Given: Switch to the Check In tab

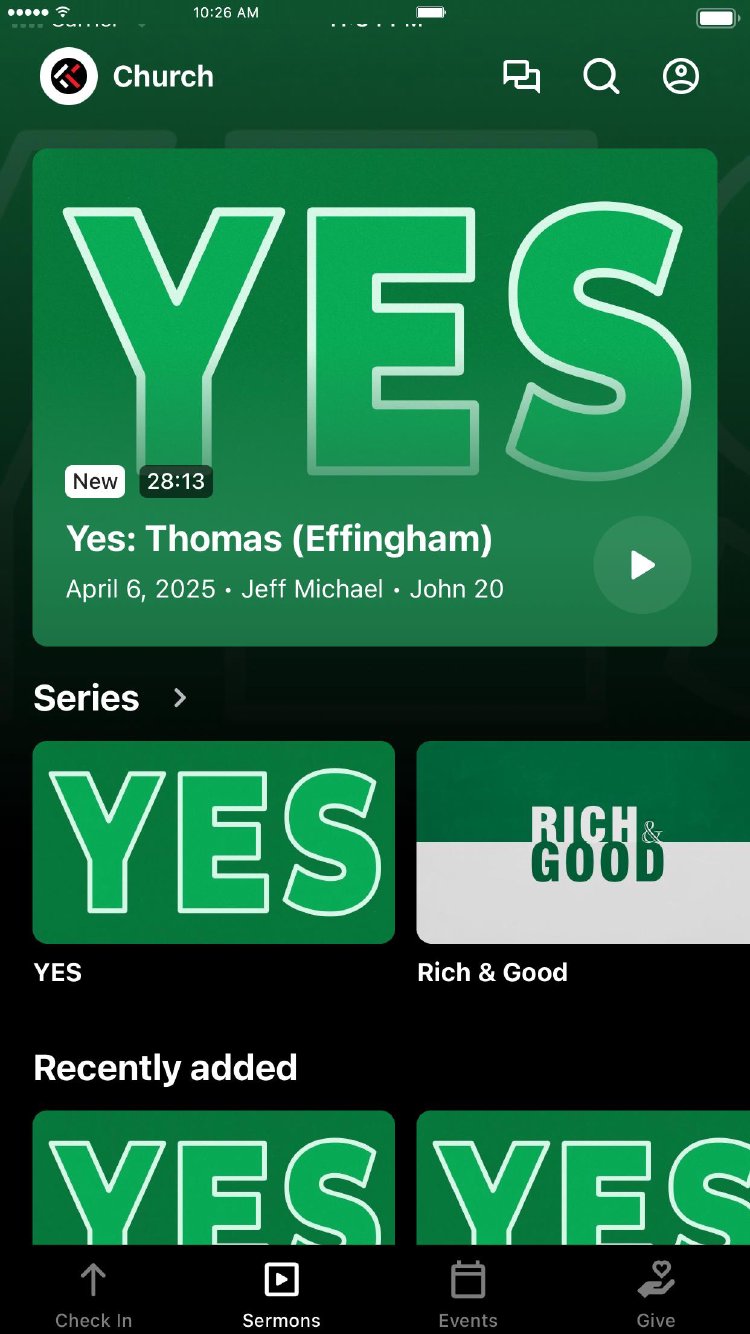Looking at the screenshot, I should pos(93,1294).
